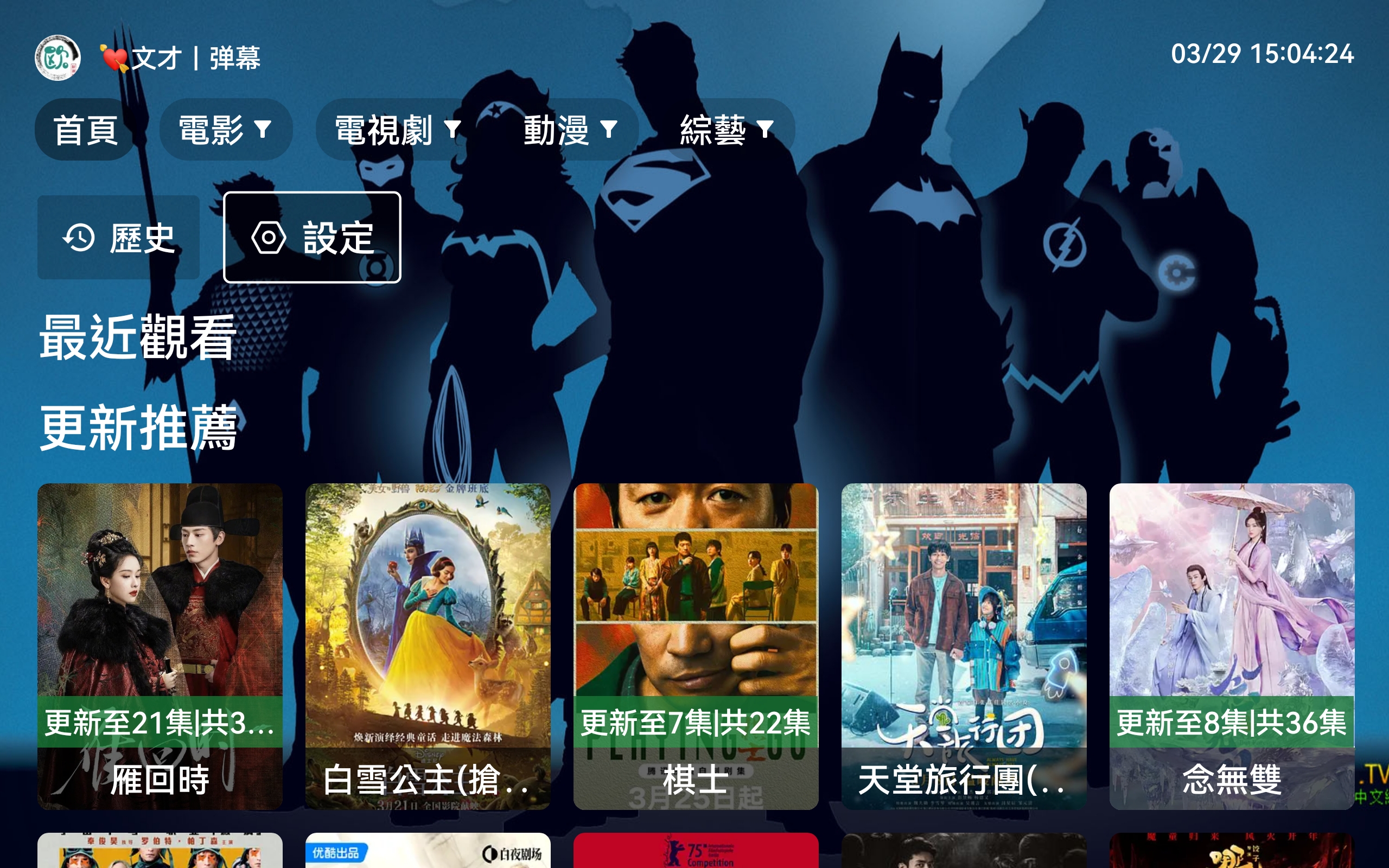This screenshot has width=1389, height=868.
Task: Switch to the 首頁 tab
Action: click(x=85, y=130)
